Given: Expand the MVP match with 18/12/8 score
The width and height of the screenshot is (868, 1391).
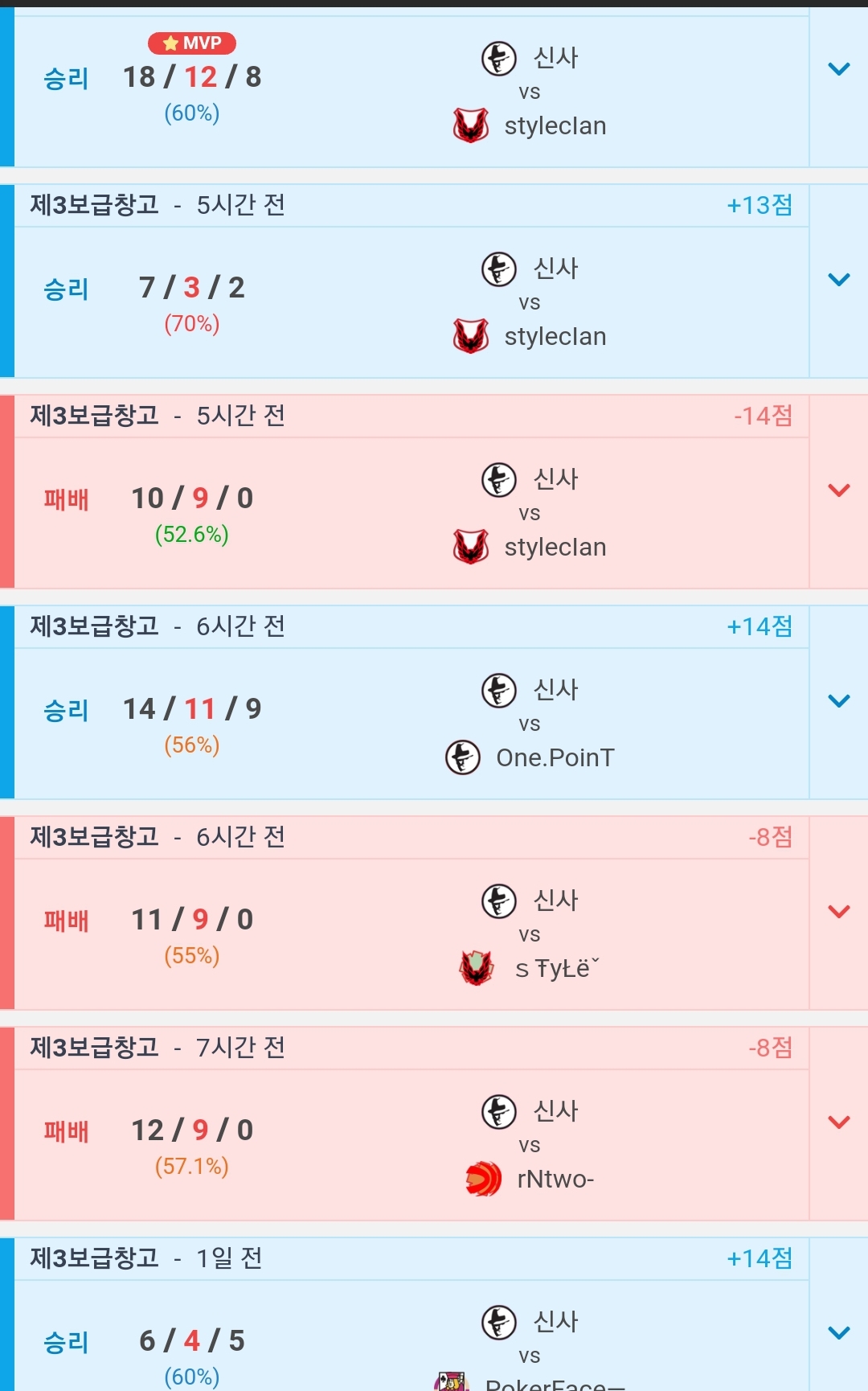Looking at the screenshot, I should coord(838,69).
